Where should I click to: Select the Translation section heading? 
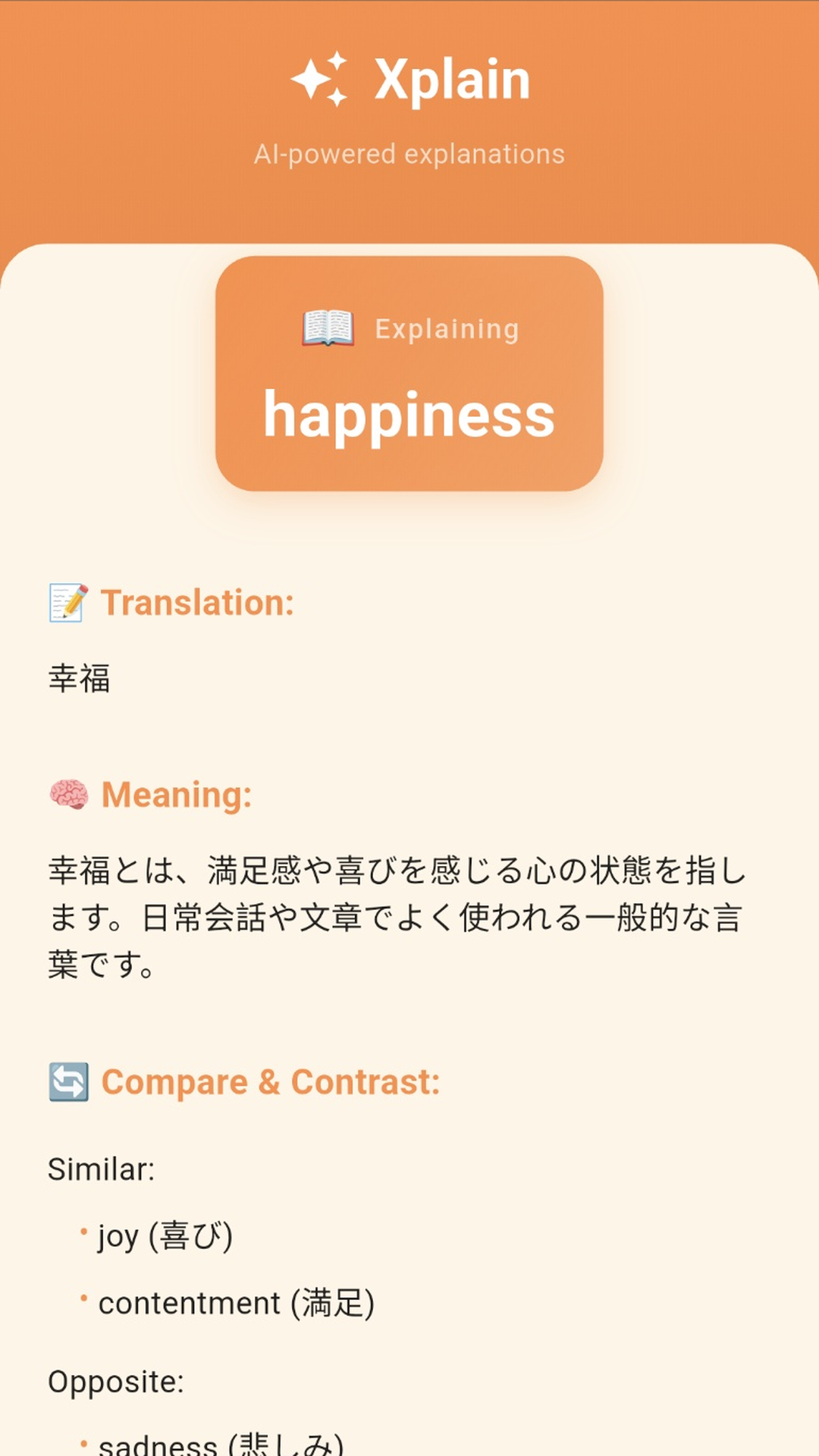click(197, 601)
